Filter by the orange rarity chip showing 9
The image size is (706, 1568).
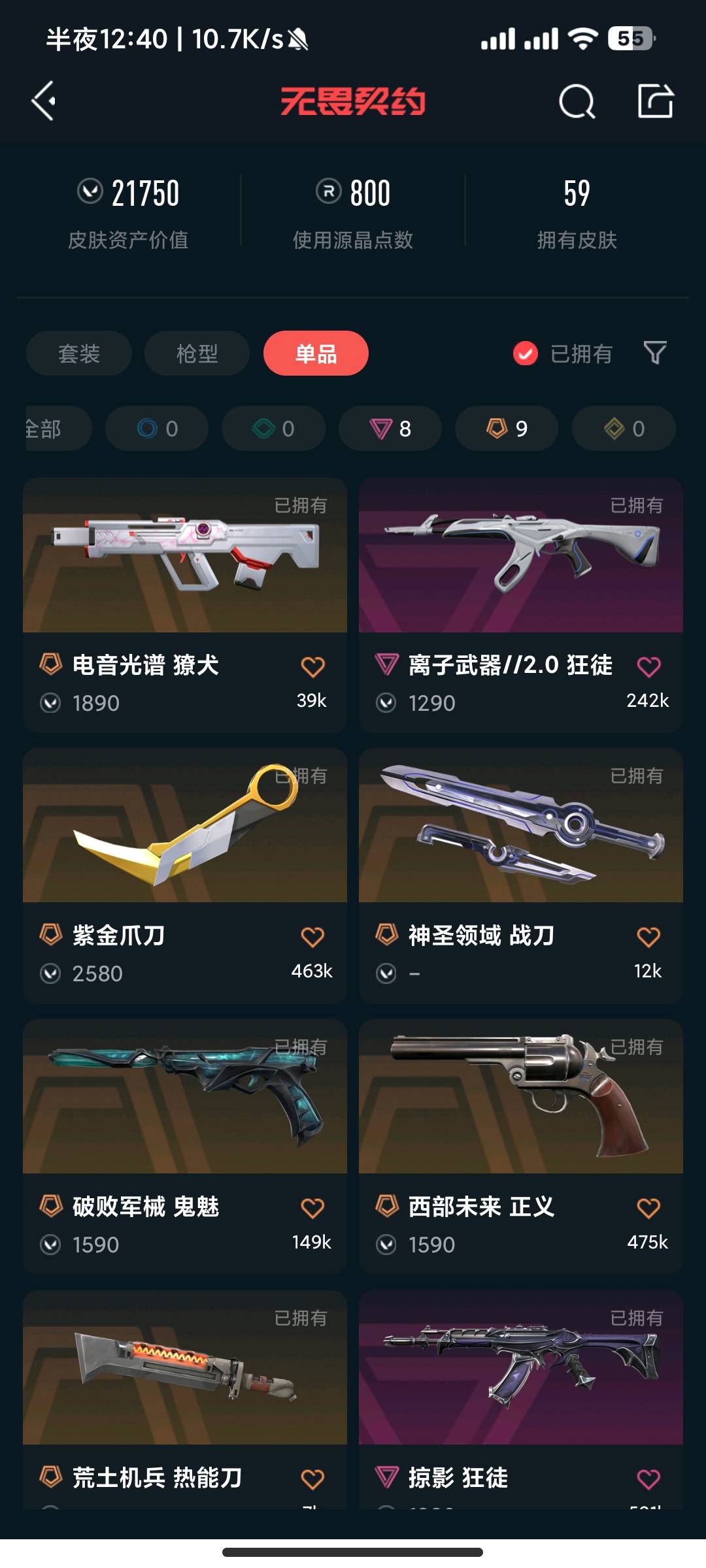507,429
